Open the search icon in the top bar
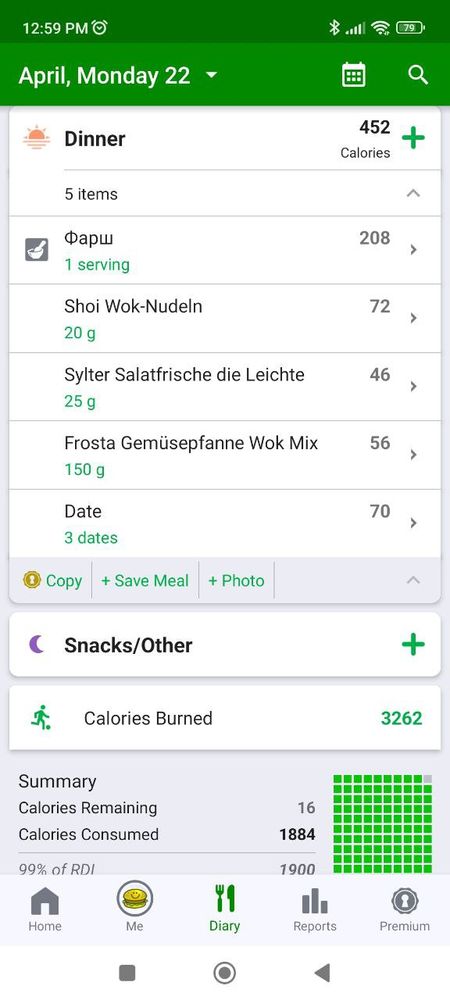The image size is (450, 1000). (417, 75)
